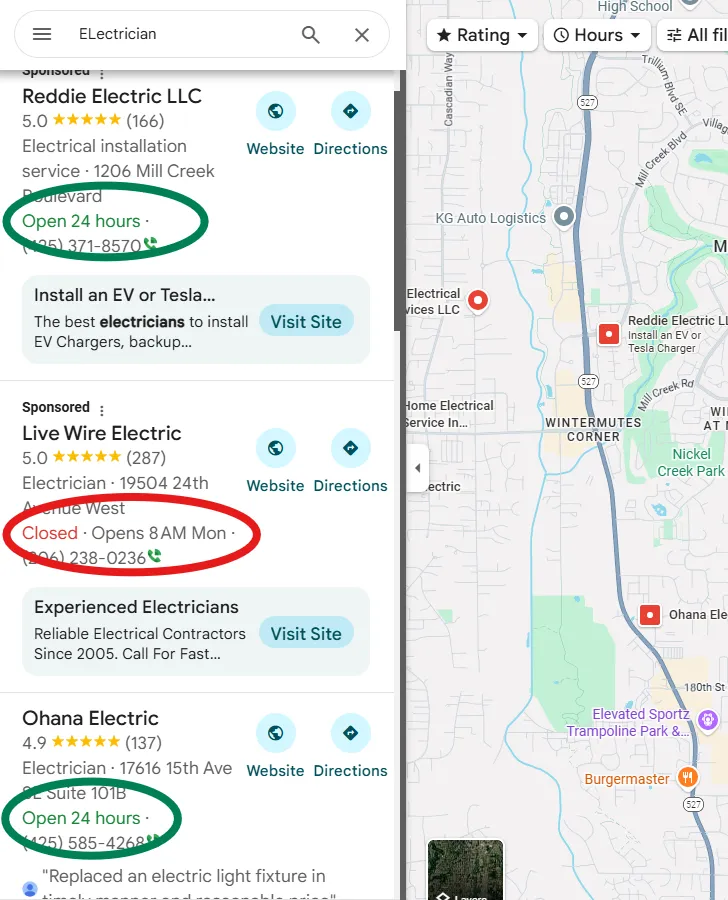Edit the ELectrician search box
The image size is (728, 900).
[180, 35]
